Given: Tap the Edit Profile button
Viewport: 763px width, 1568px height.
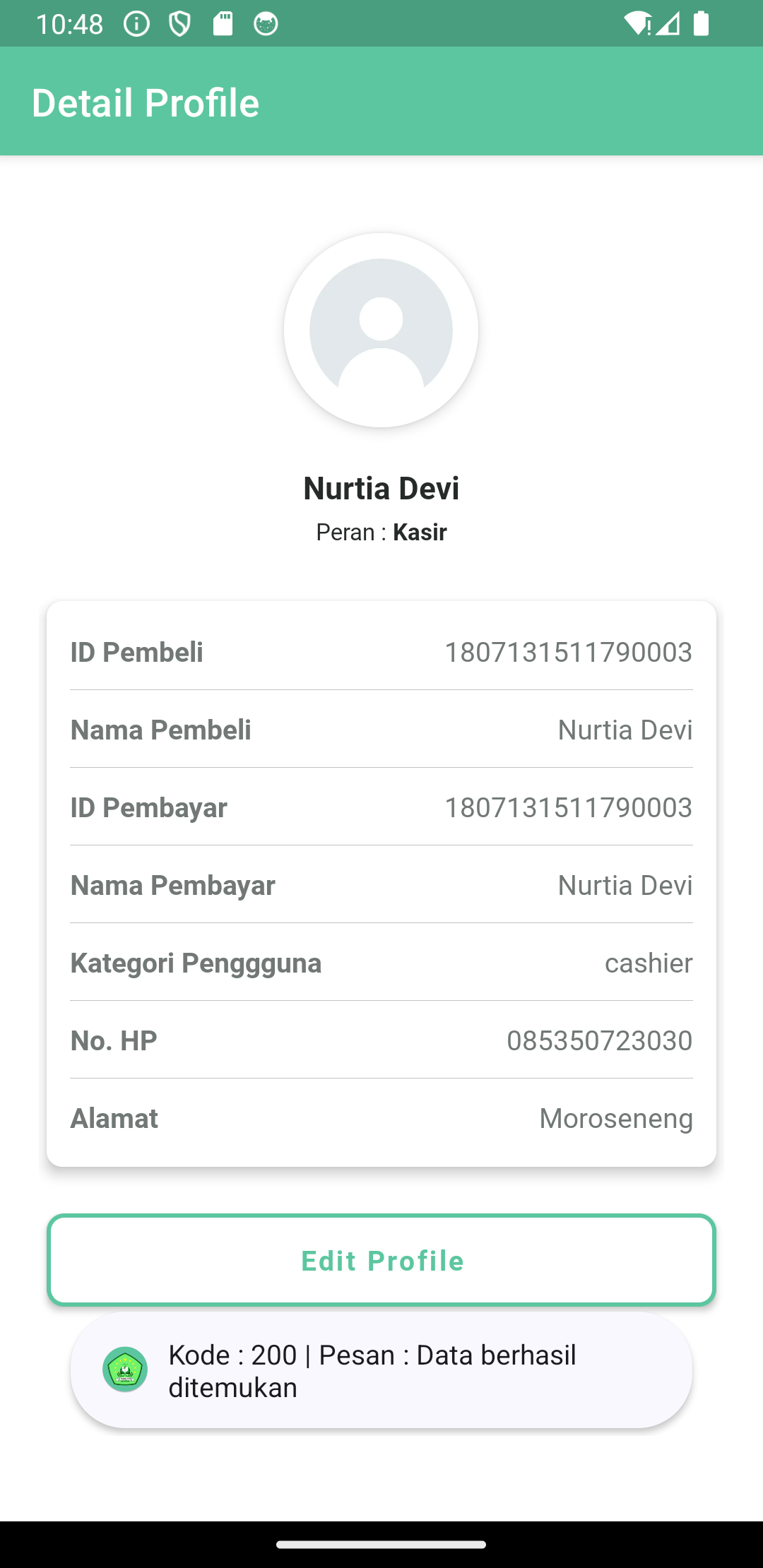Looking at the screenshot, I should pyautogui.click(x=381, y=1260).
